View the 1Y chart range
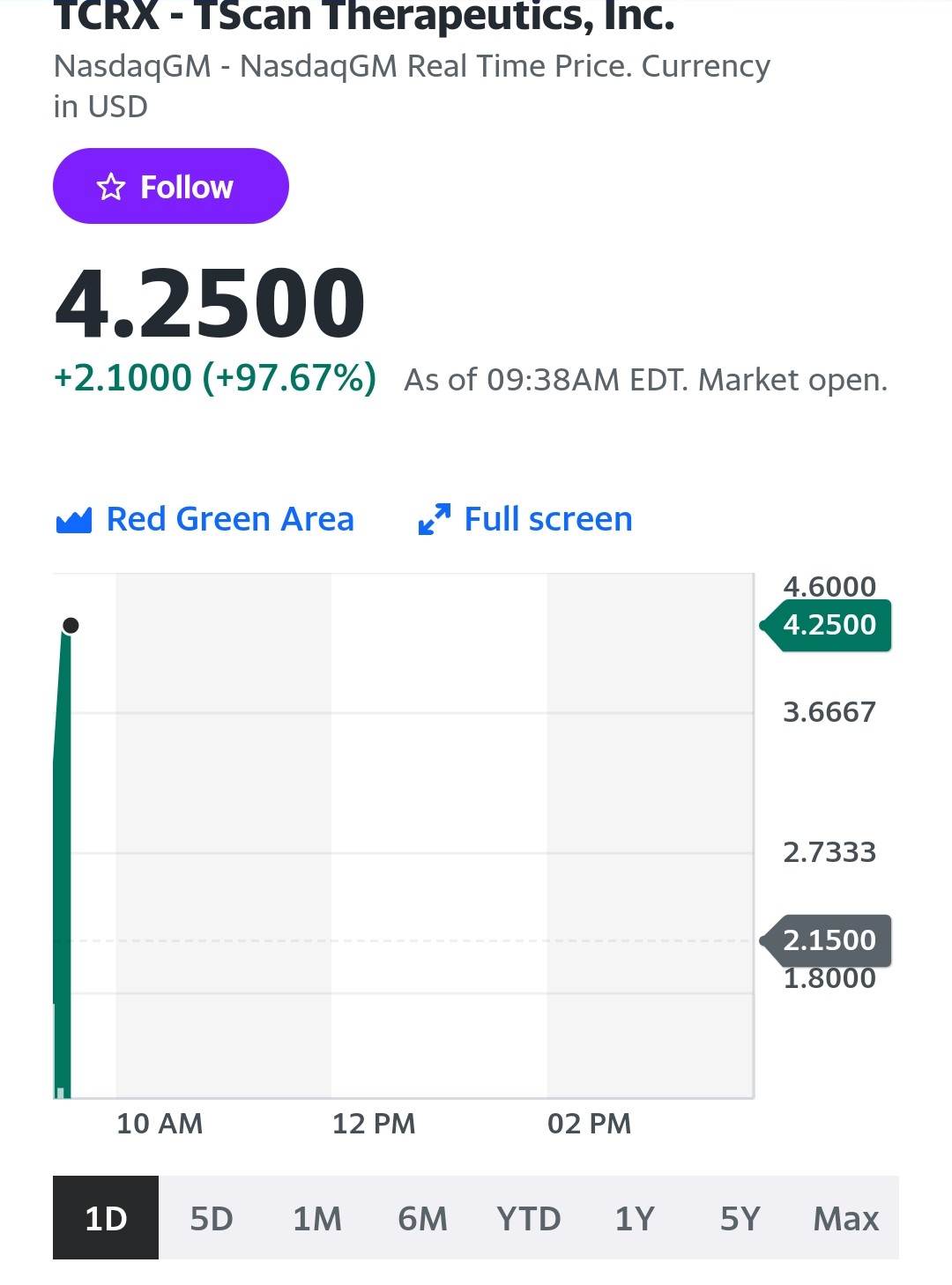The height and width of the screenshot is (1285, 952). point(635,1218)
